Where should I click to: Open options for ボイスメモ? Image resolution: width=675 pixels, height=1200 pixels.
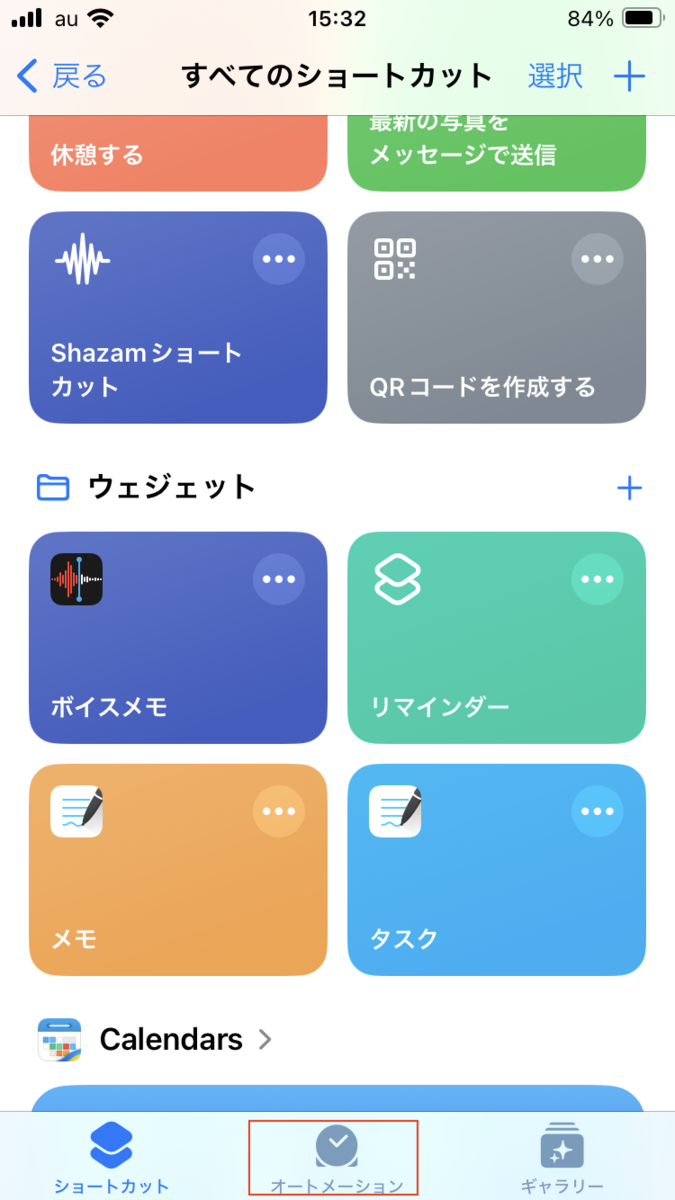278,579
